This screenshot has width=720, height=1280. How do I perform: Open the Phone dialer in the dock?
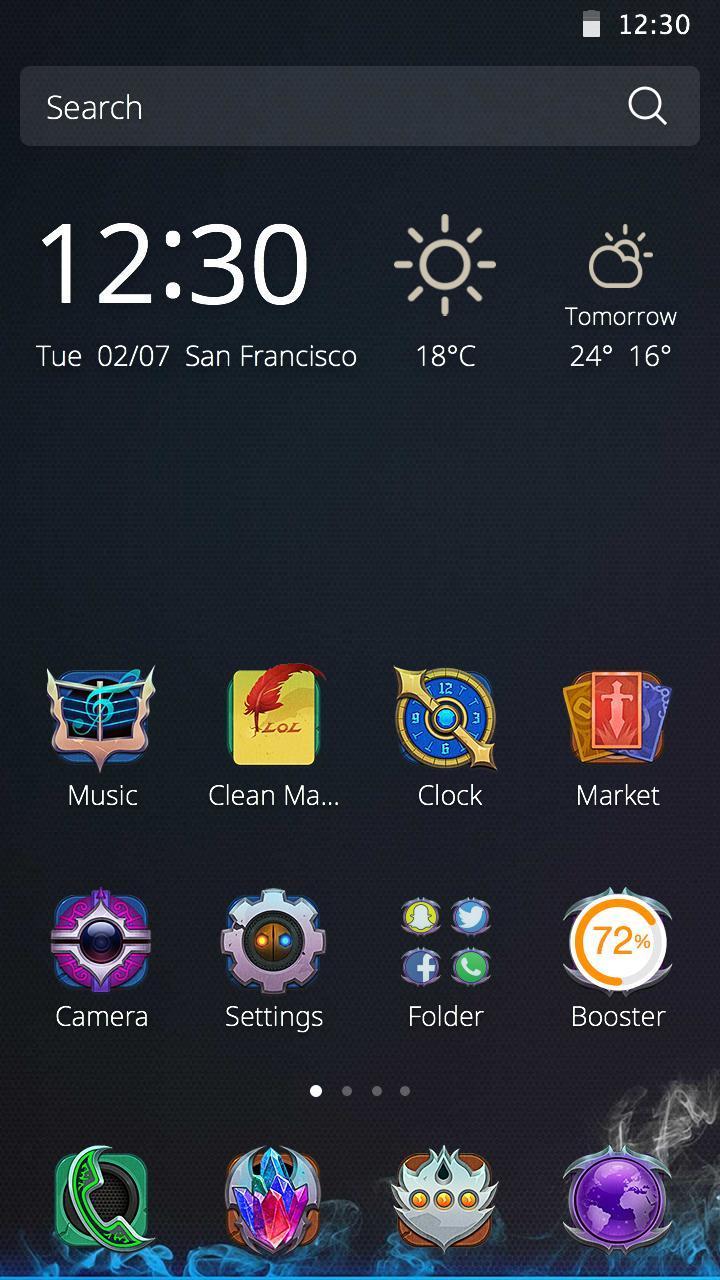tap(101, 1193)
